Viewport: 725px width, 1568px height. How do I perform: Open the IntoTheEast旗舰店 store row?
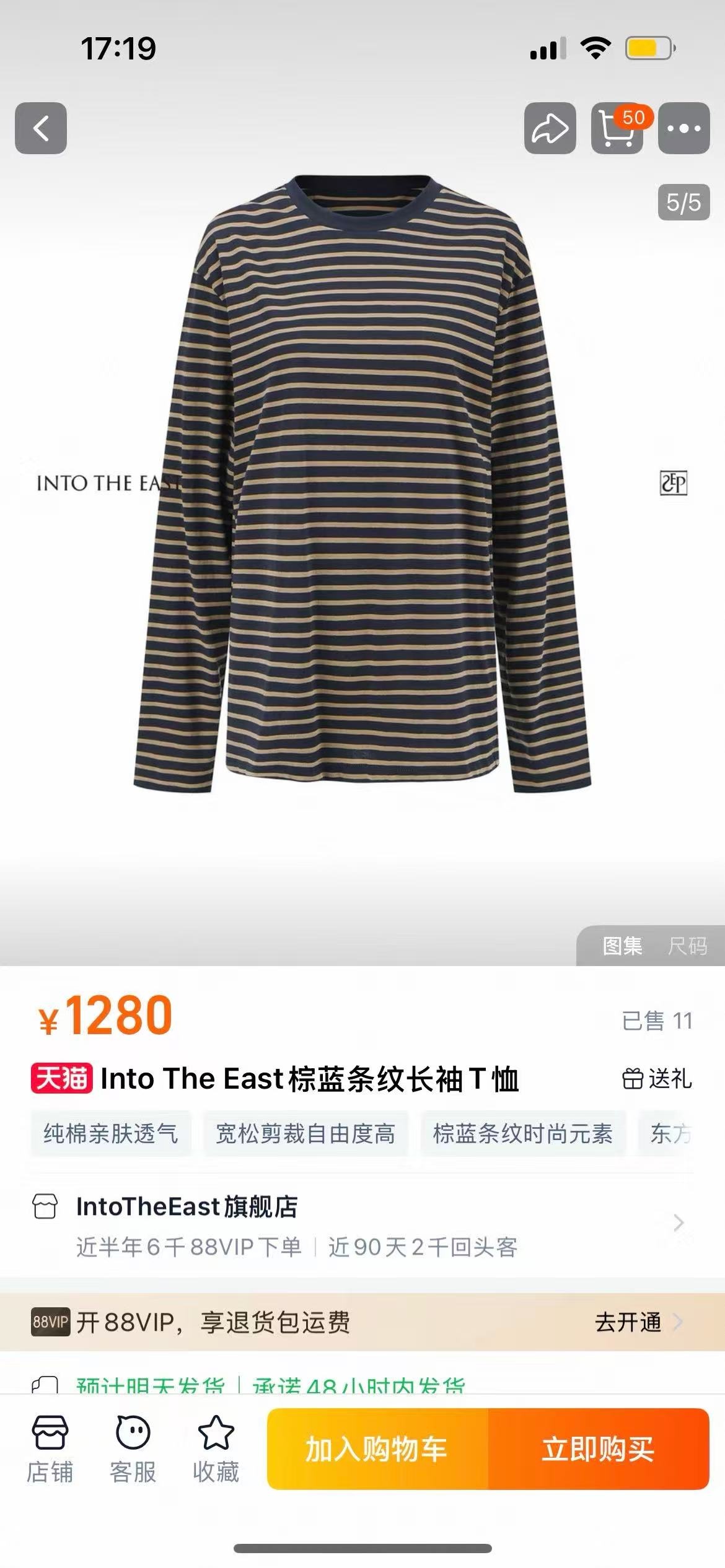[359, 1223]
